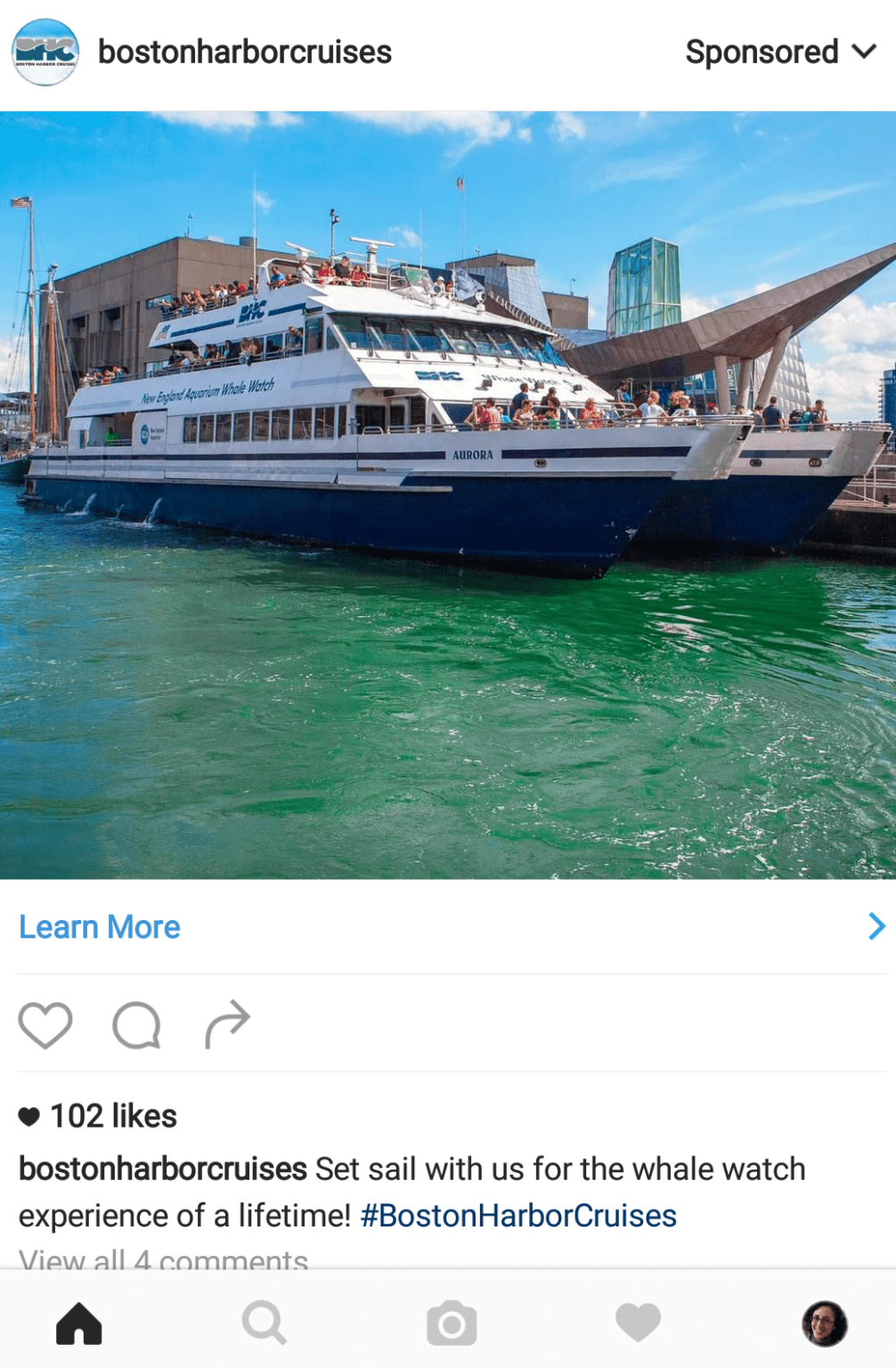Open the bostonharborcruises profile avatar

45,53
